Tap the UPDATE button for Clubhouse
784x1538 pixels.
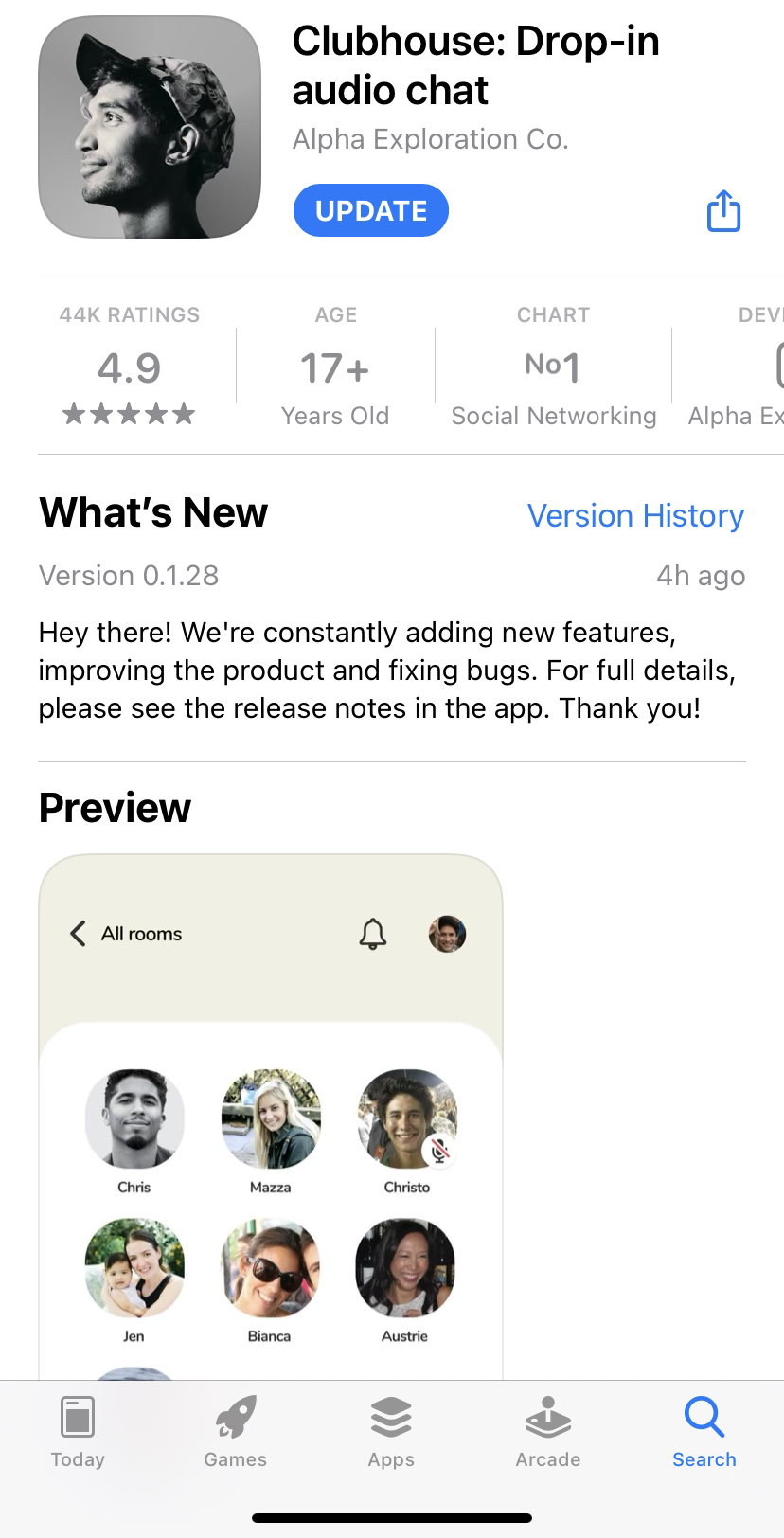[370, 210]
